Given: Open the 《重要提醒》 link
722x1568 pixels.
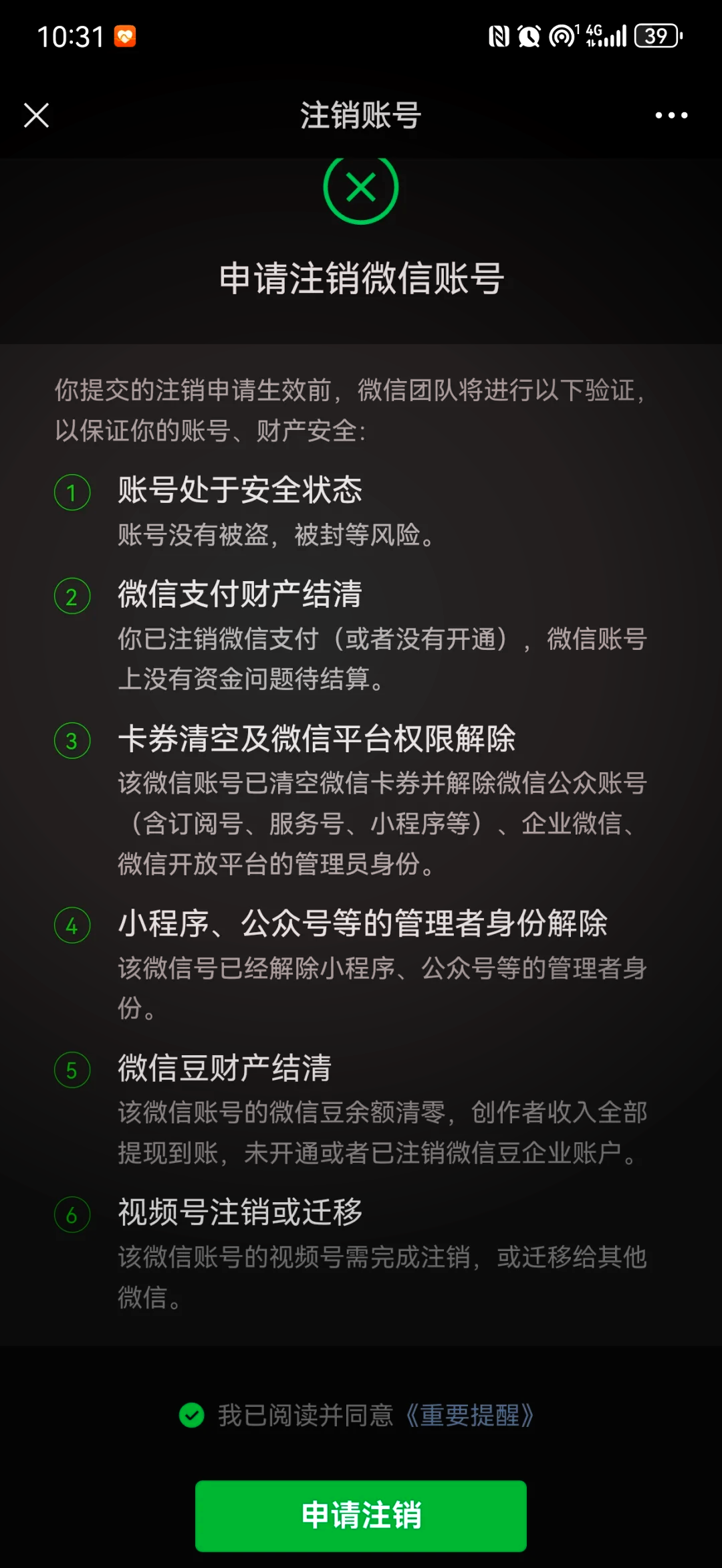Looking at the screenshot, I should 469,1415.
